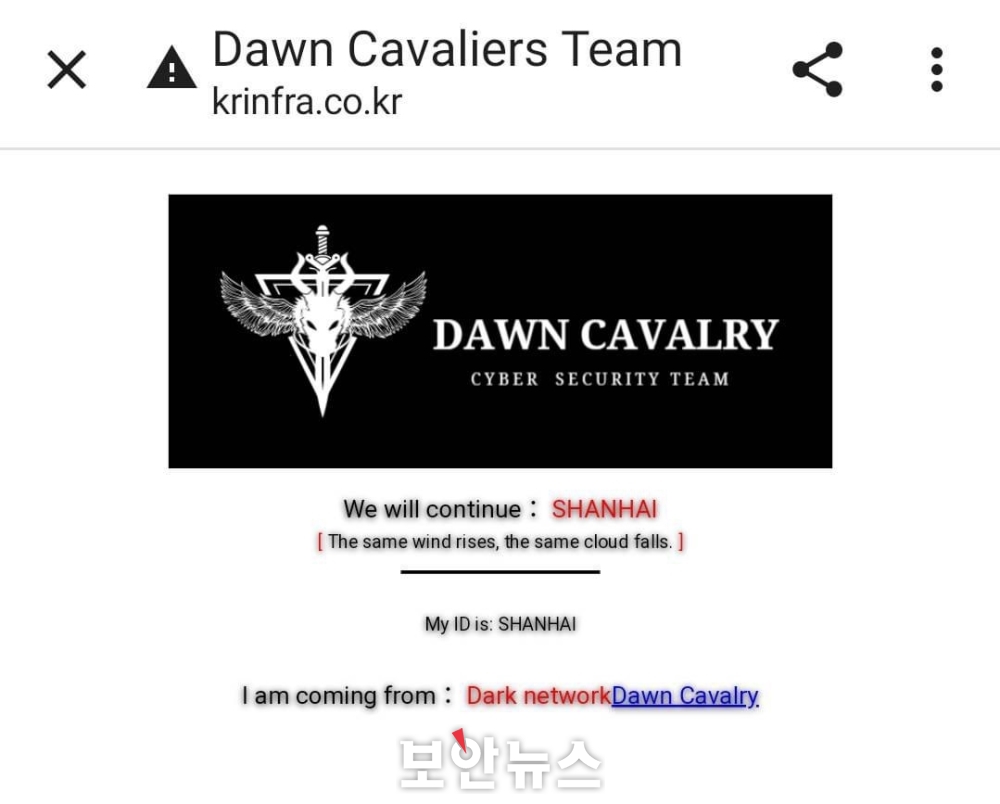Open the three-dot overflow menu
This screenshot has width=1000, height=804.
click(x=936, y=70)
